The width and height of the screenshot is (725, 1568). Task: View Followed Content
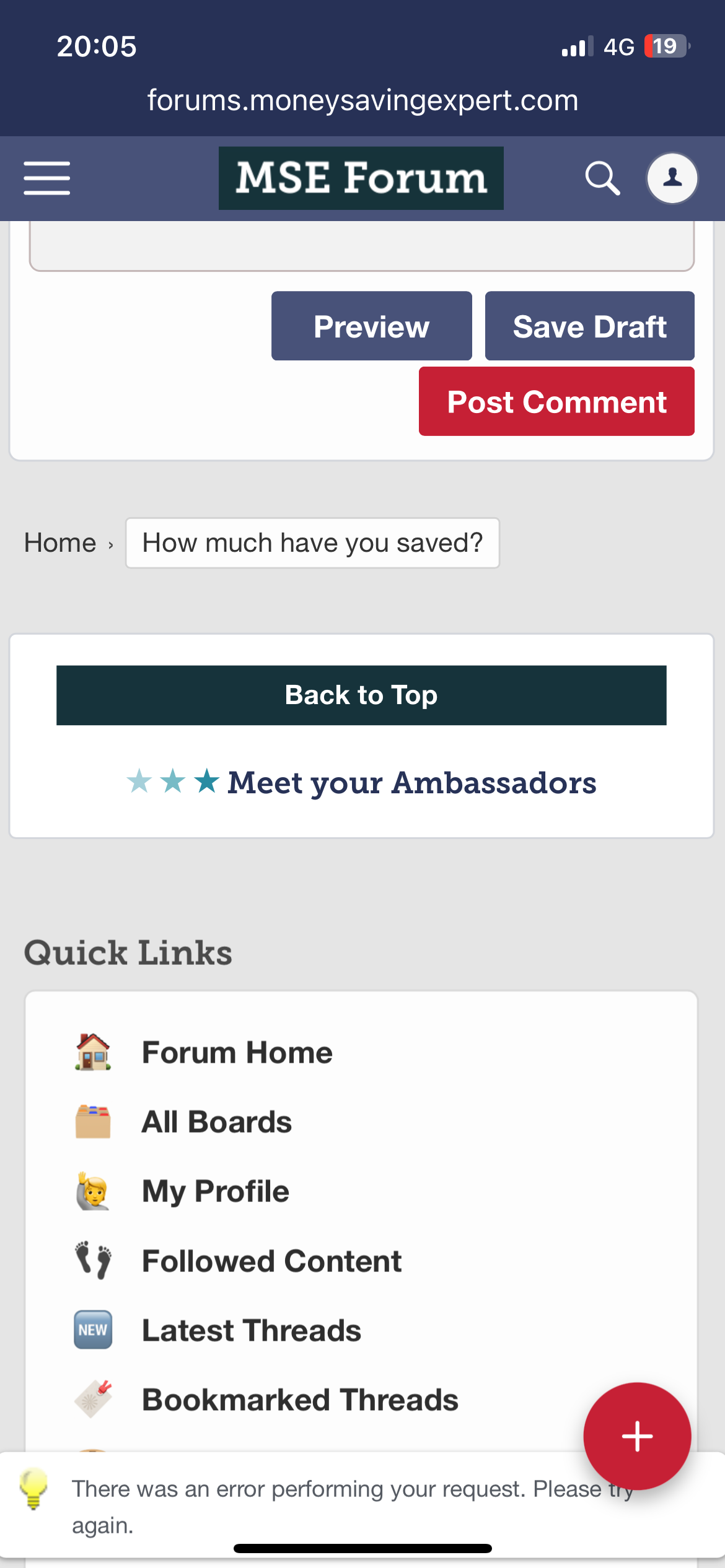pyautogui.click(x=272, y=1261)
